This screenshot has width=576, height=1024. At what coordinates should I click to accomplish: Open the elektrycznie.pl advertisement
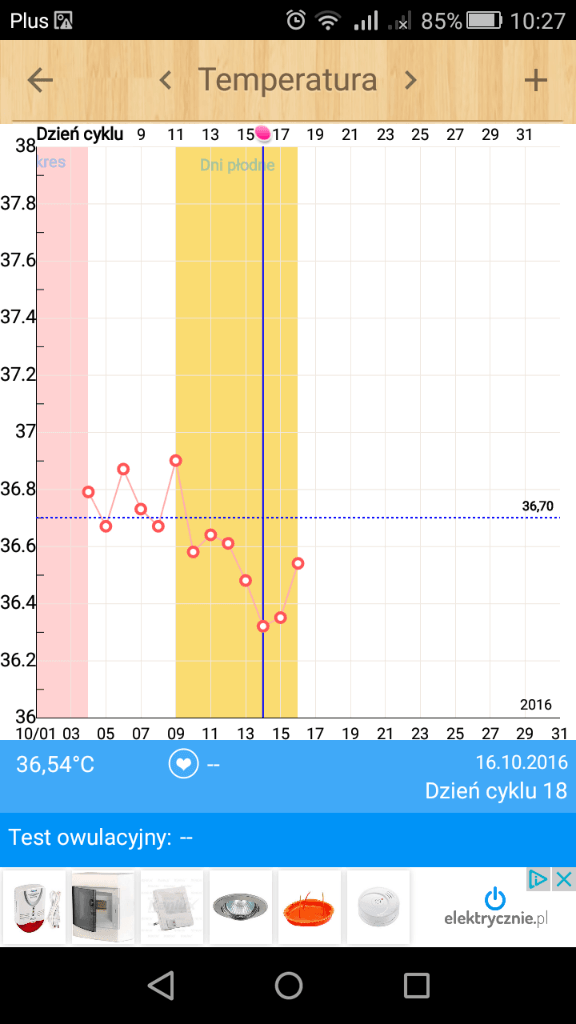click(x=288, y=906)
